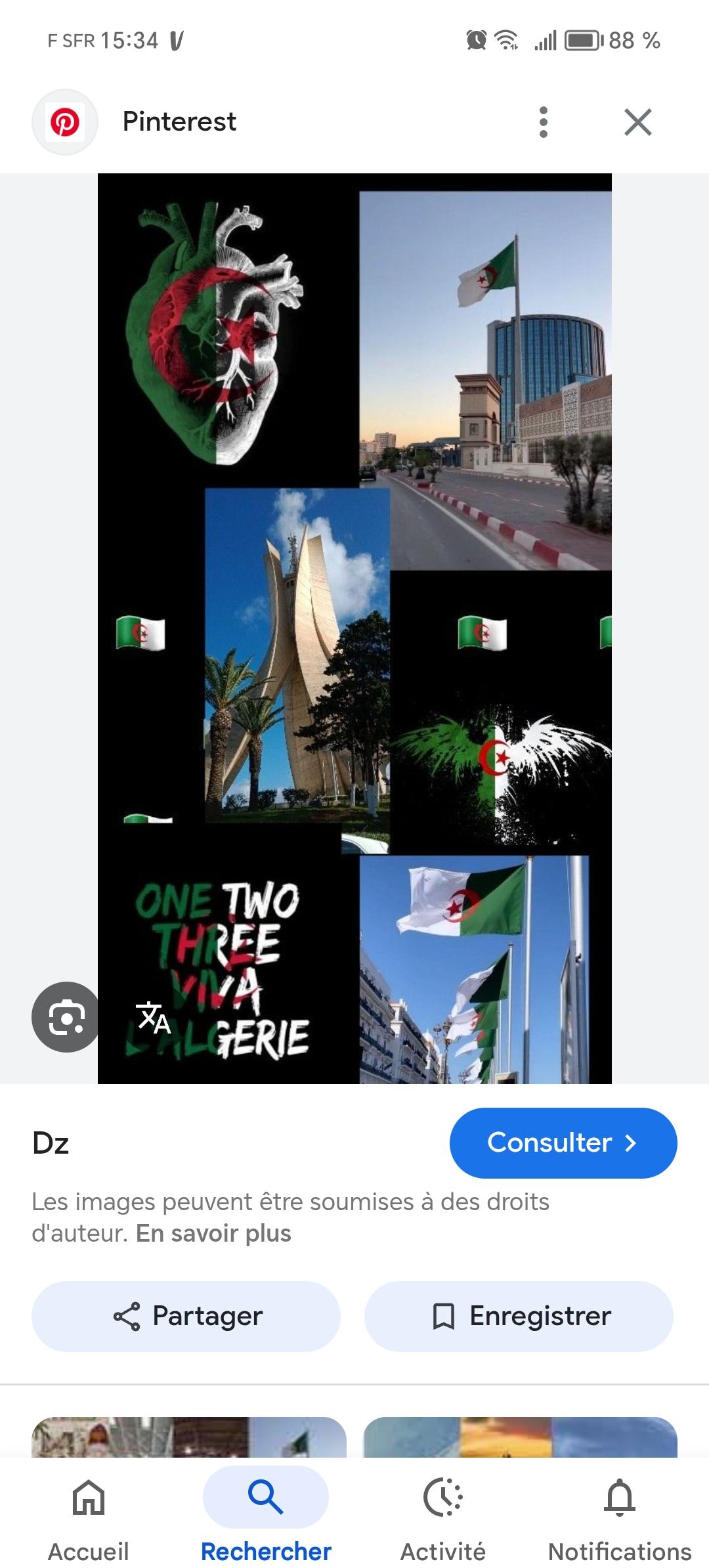Open the three-dot overflow menu
Viewport: 709px width, 1568px height.
click(543, 122)
